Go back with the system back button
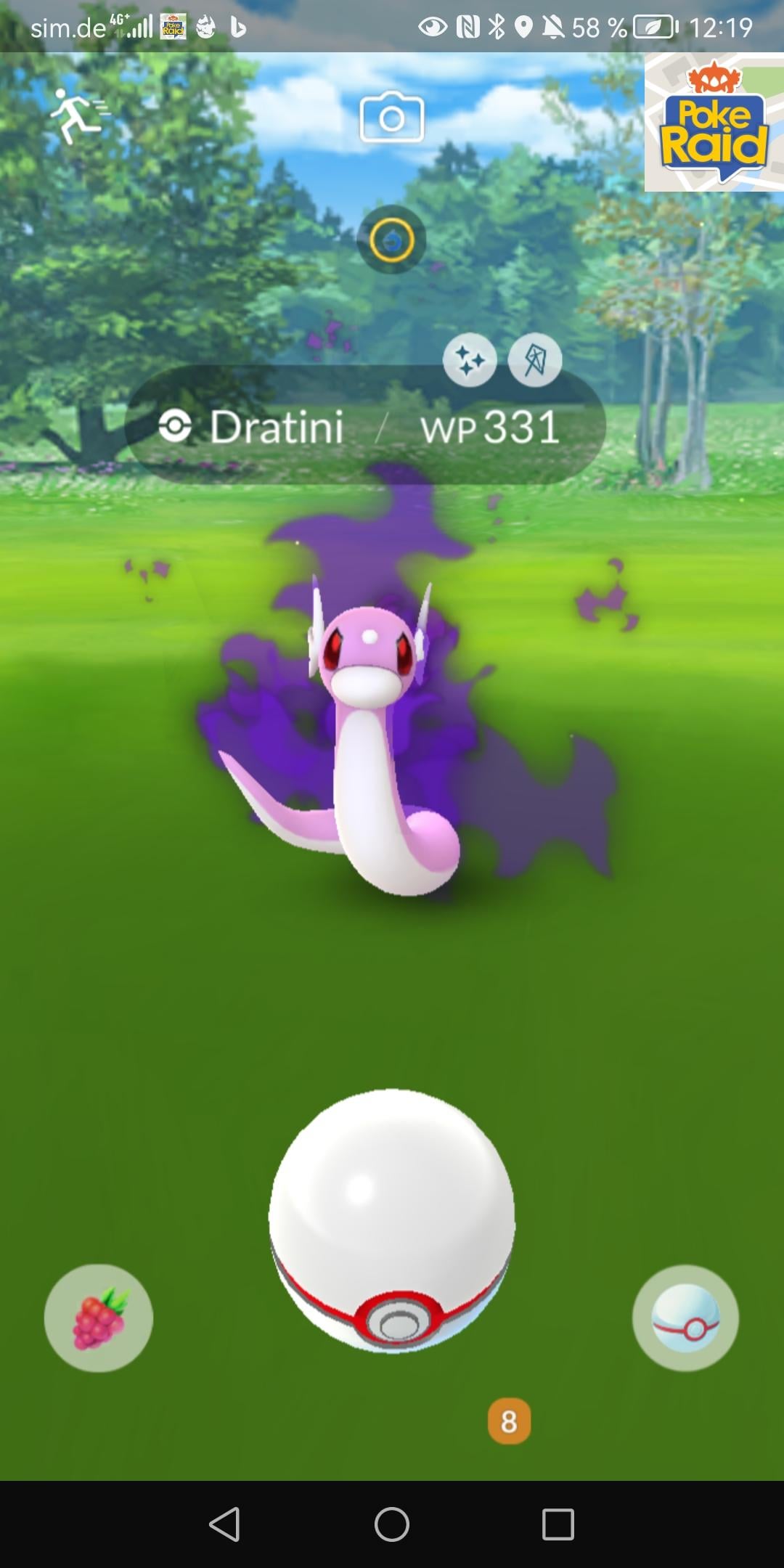Viewport: 784px width, 1568px height. coord(224,1524)
